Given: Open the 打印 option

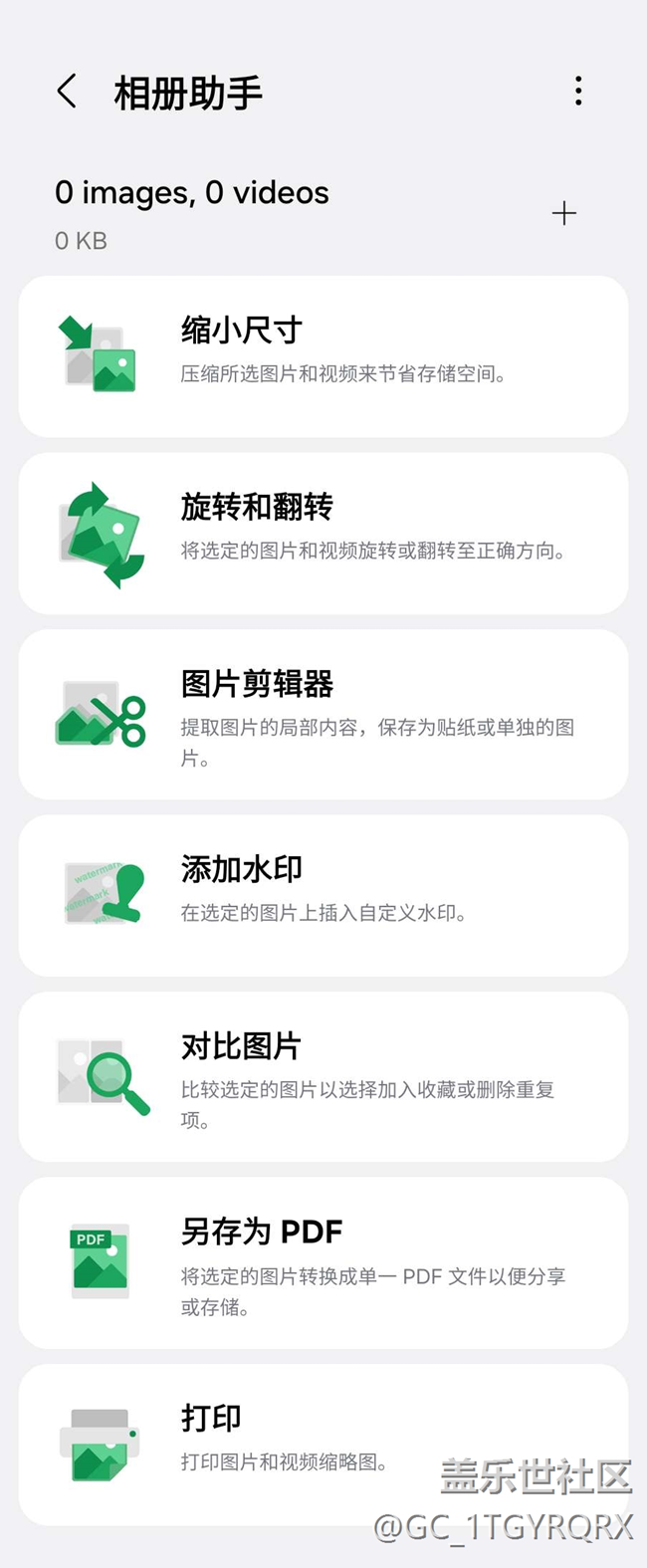Looking at the screenshot, I should coord(323,1442).
